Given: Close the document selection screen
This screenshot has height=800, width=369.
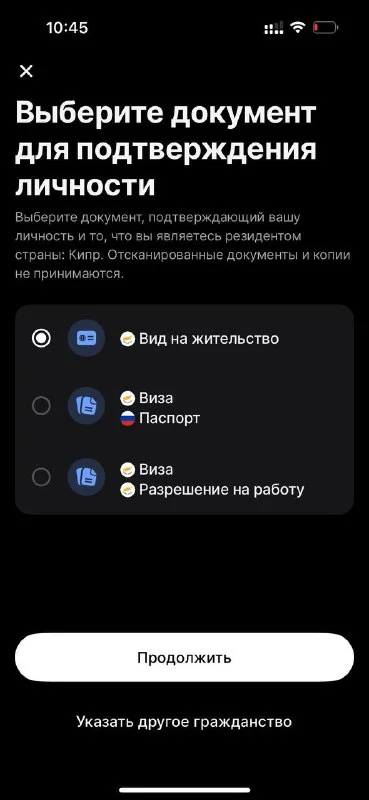Looking at the screenshot, I should pyautogui.click(x=26, y=71).
